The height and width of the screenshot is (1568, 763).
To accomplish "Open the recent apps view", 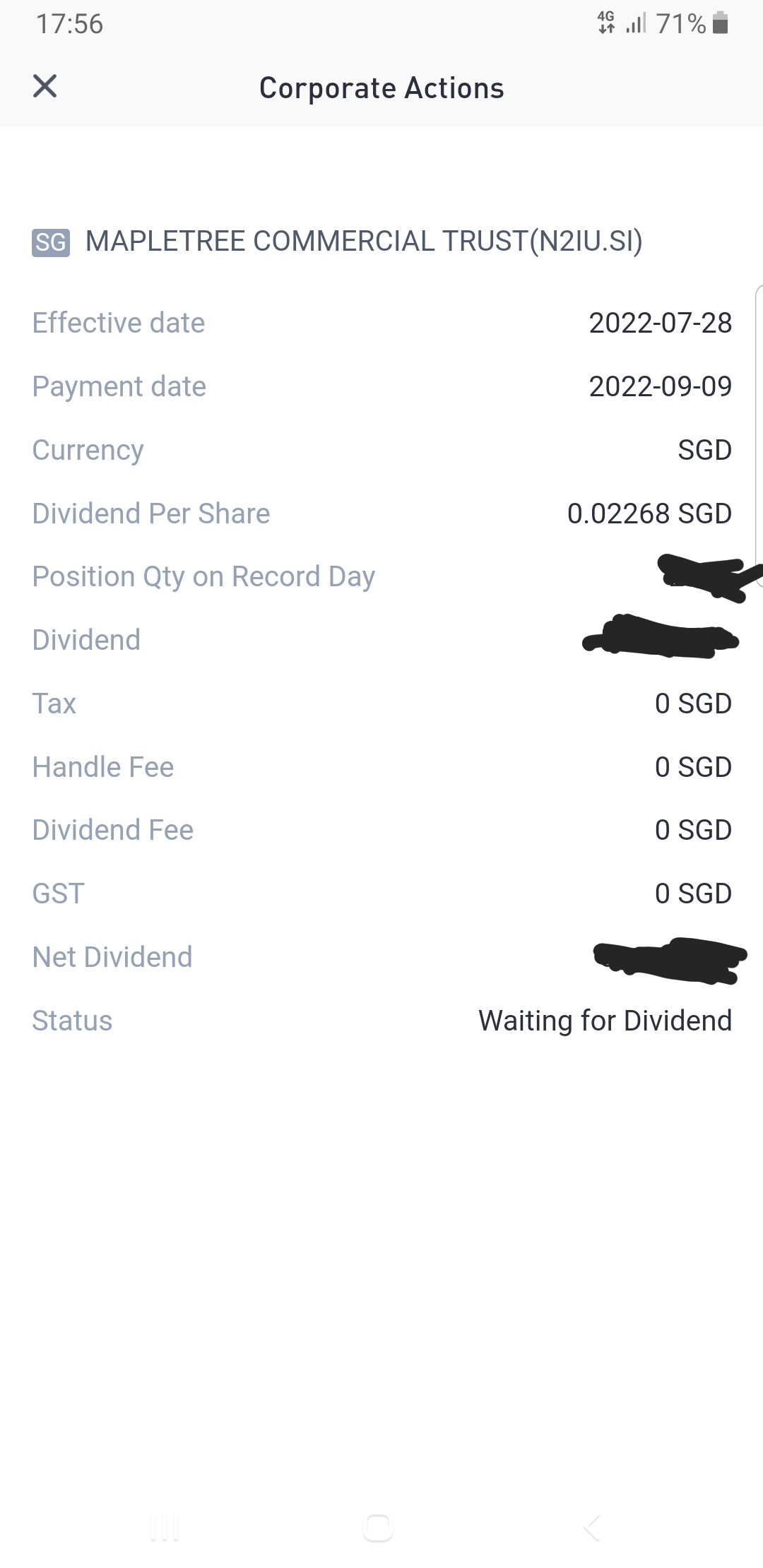I will (165, 1528).
